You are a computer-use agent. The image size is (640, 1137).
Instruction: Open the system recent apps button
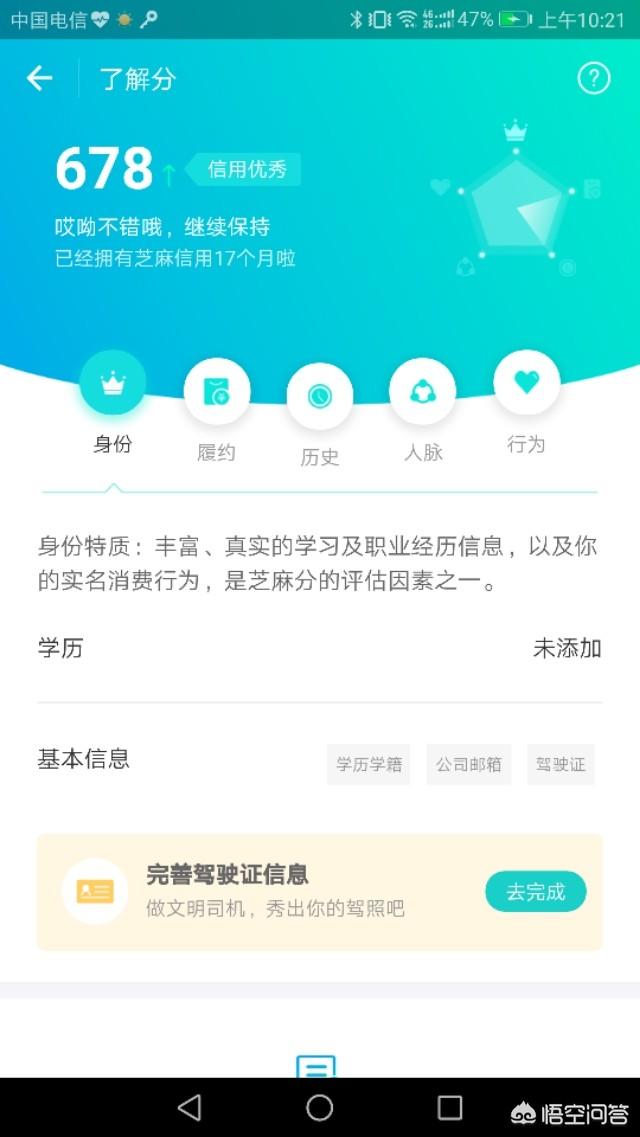coord(450,1107)
